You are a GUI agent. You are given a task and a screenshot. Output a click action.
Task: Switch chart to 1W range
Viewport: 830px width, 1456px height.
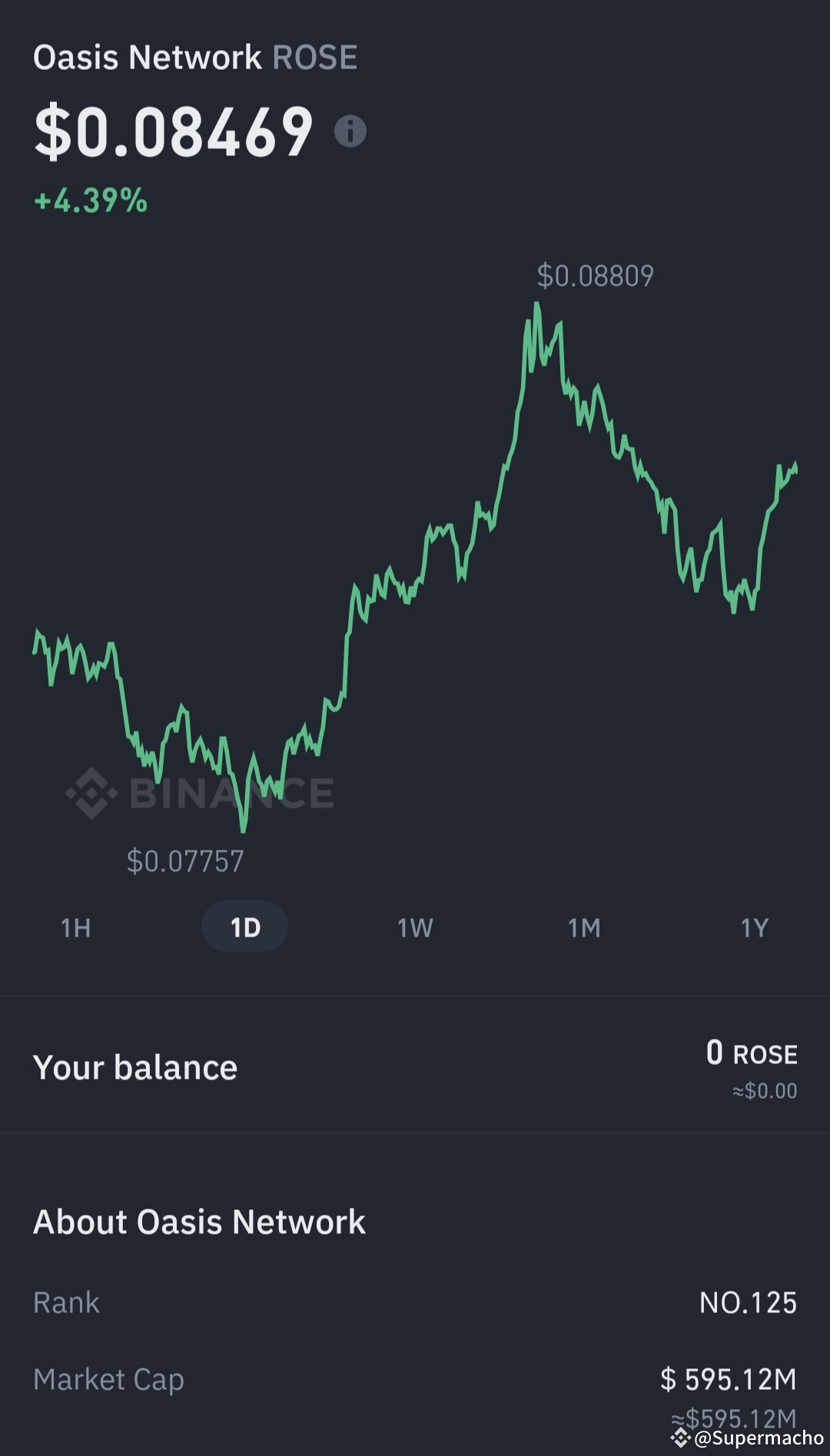[x=415, y=927]
